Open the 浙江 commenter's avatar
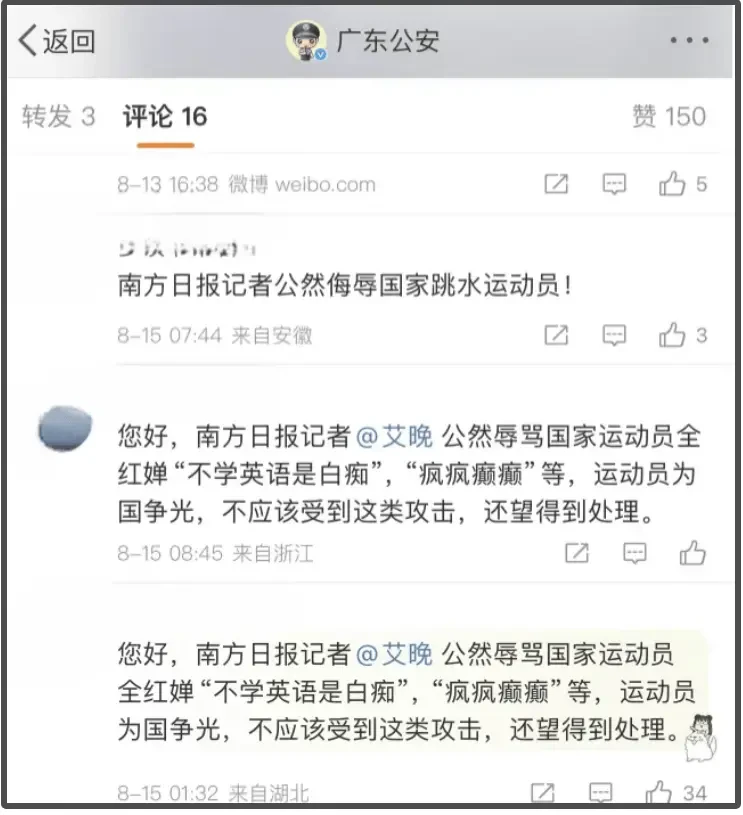743x815 pixels. pos(65,430)
